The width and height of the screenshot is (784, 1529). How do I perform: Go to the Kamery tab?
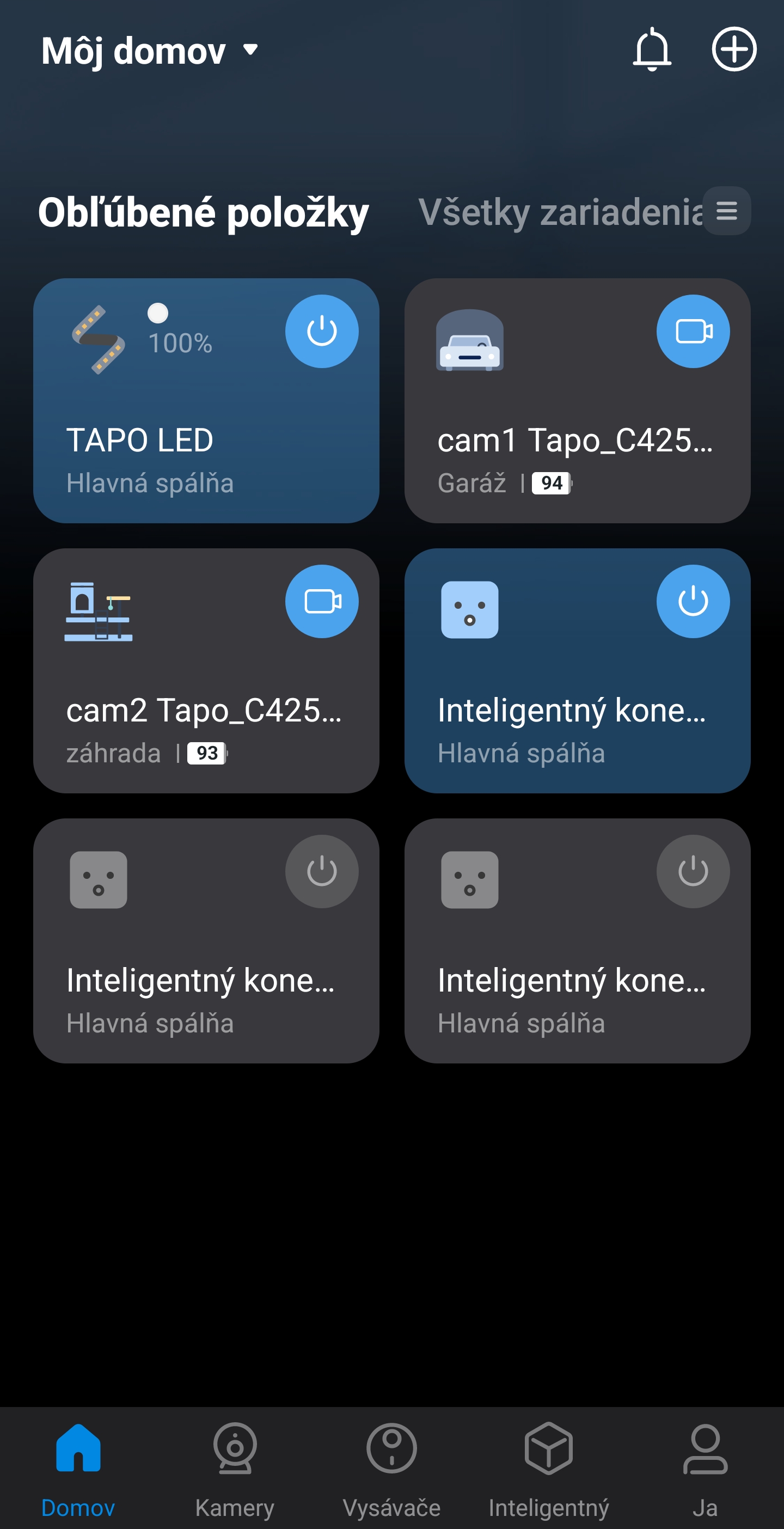pos(235,1466)
